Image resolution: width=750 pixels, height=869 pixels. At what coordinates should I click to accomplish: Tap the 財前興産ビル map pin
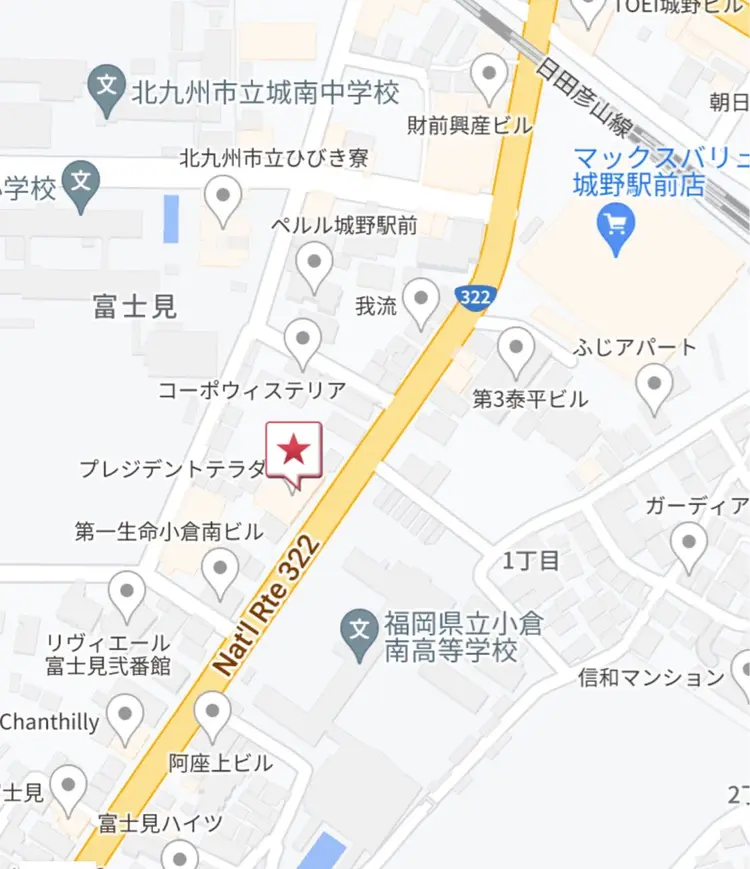489,77
